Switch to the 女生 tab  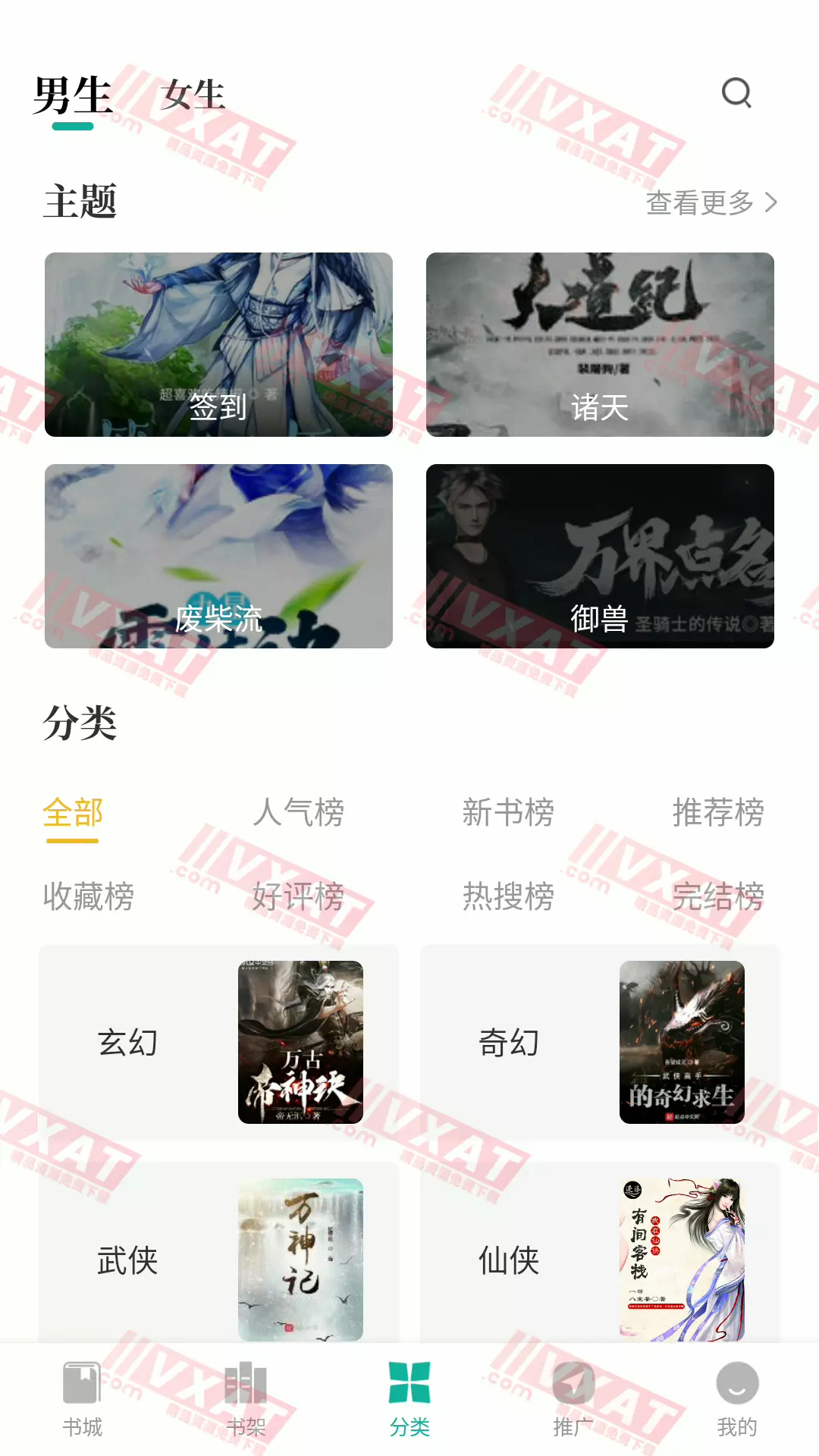(x=192, y=96)
